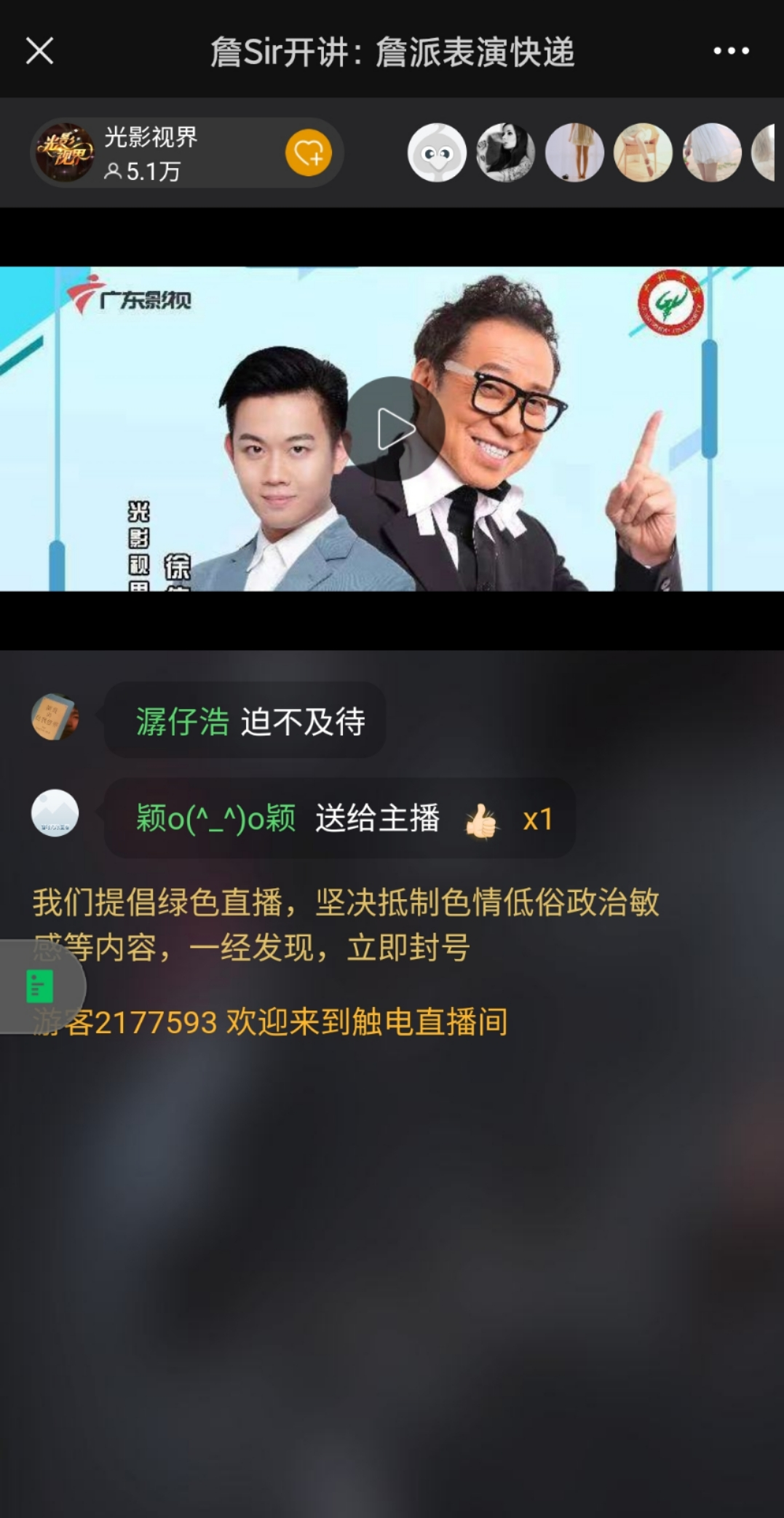Screen dimensions: 784x1518
Task: Close the live stream page
Action: click(39, 51)
